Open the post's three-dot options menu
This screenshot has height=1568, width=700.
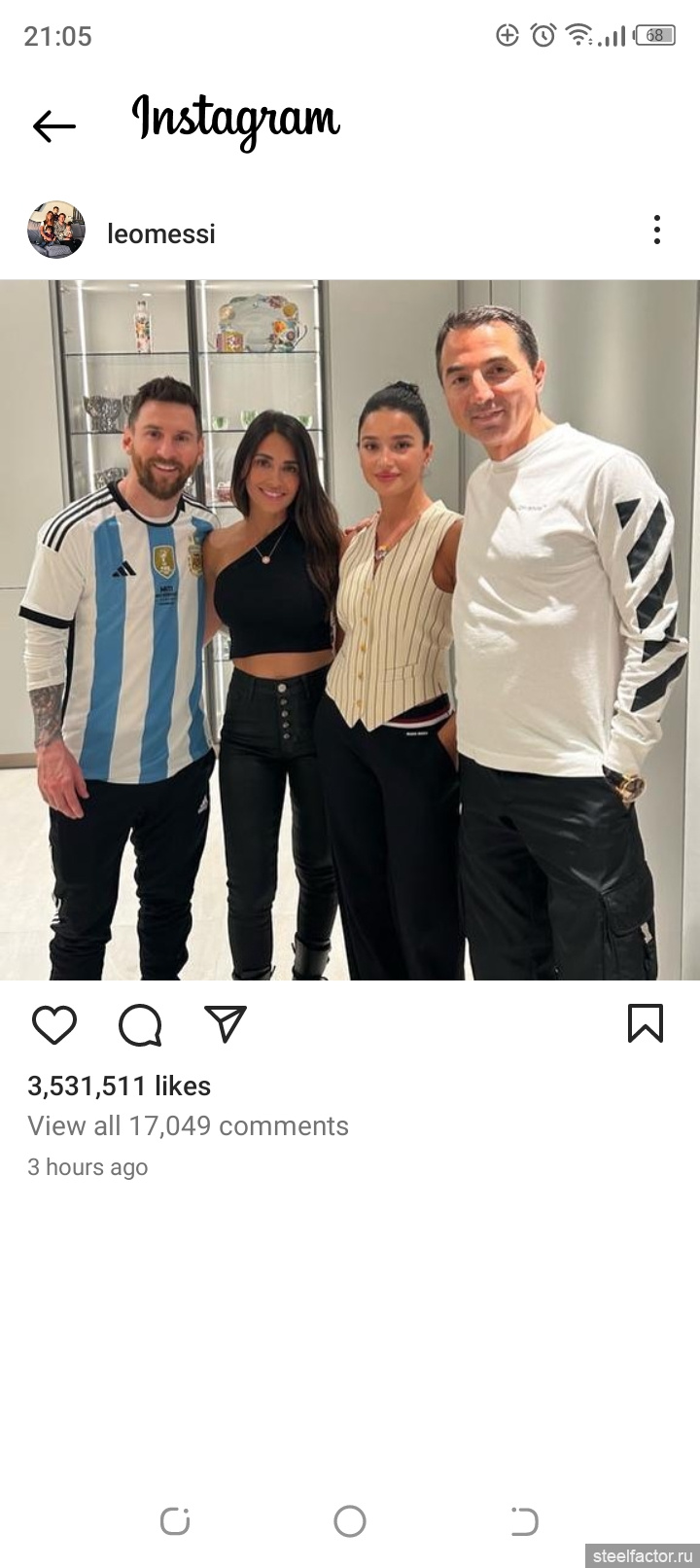[657, 231]
